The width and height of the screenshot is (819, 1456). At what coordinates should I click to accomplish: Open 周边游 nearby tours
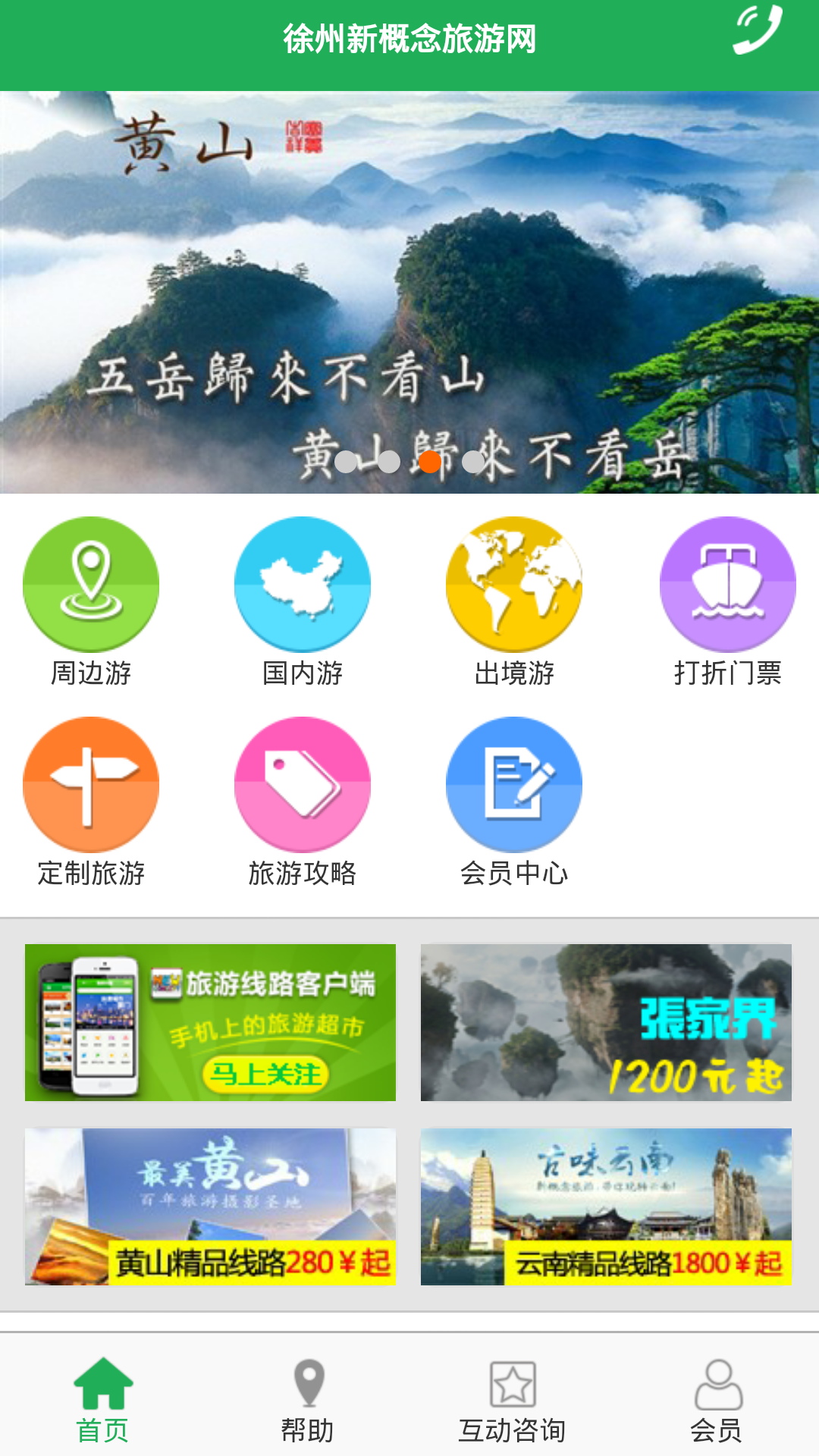pos(91,601)
